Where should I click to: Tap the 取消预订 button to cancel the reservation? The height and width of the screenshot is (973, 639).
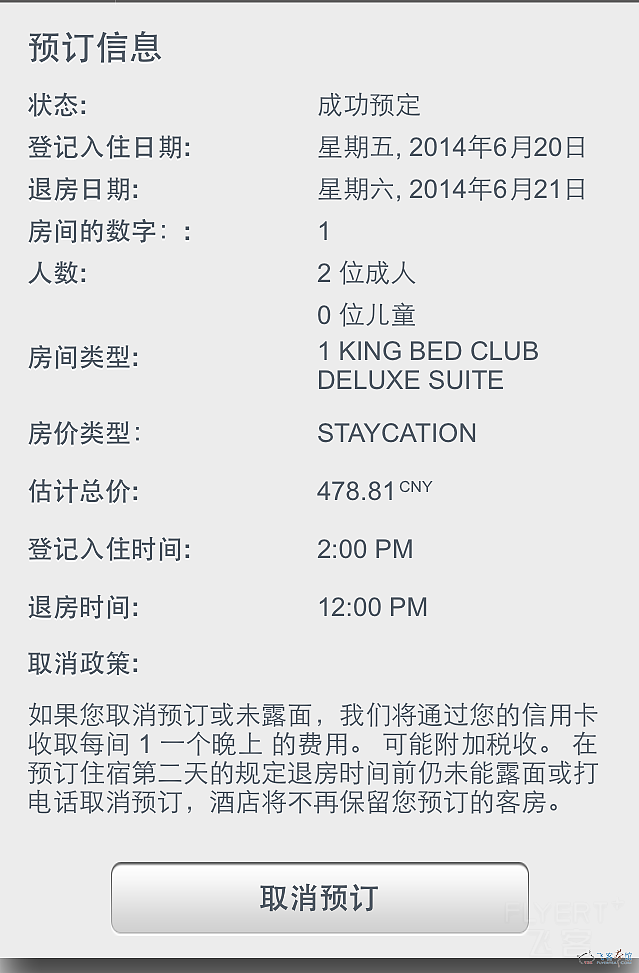pyautogui.click(x=319, y=897)
